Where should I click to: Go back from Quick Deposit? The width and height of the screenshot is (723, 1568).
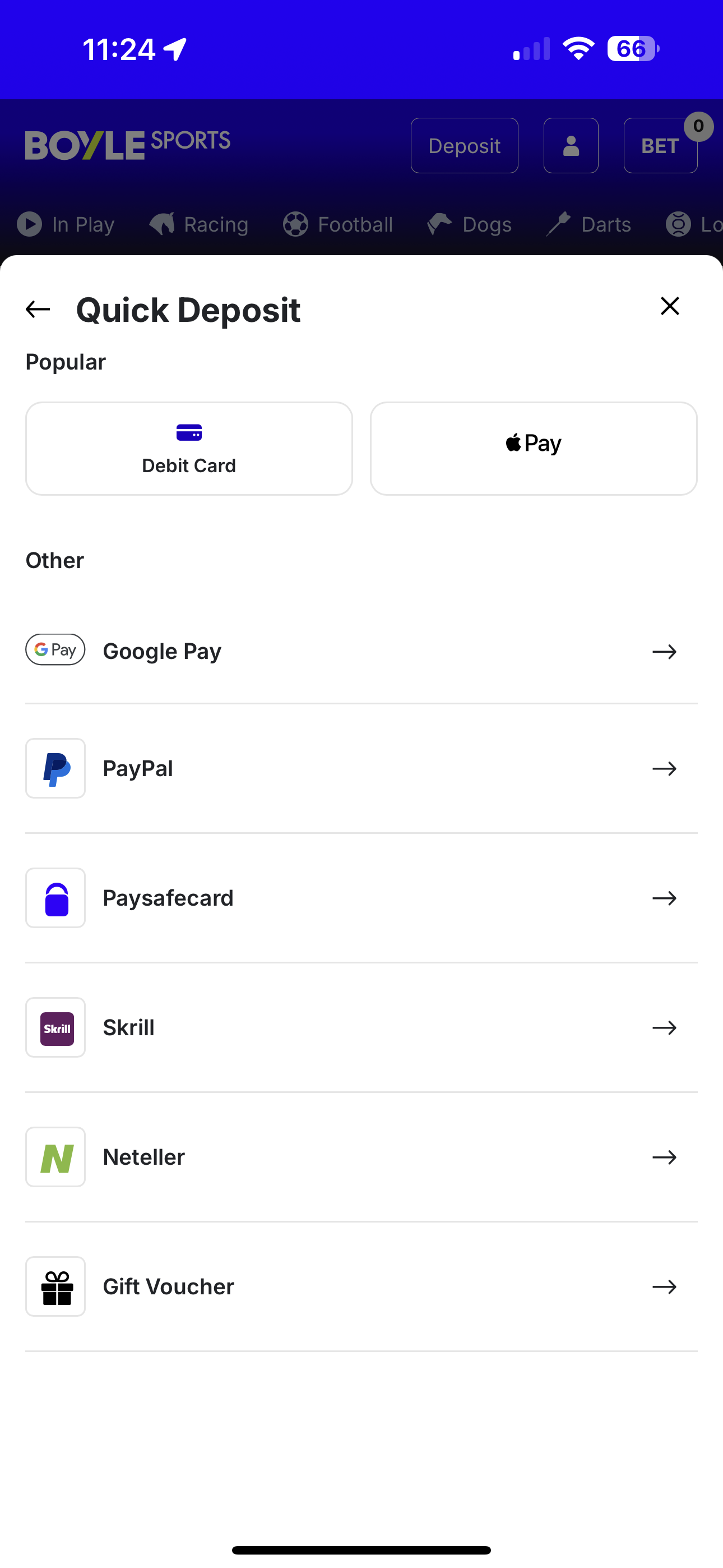(38, 309)
